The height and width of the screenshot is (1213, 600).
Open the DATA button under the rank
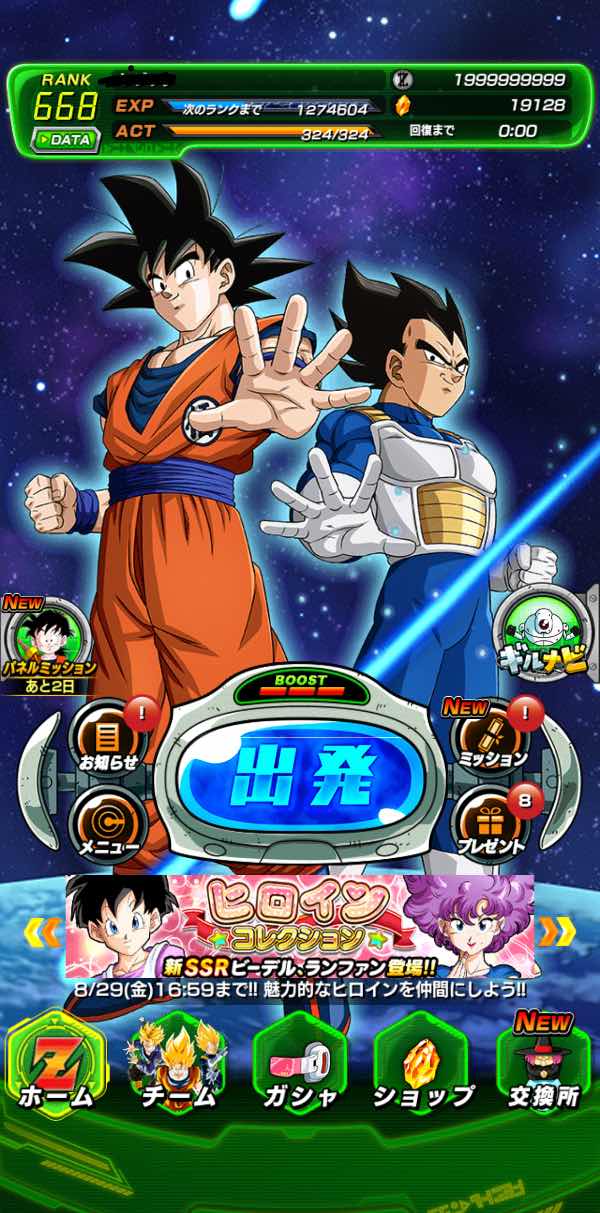coord(64,140)
